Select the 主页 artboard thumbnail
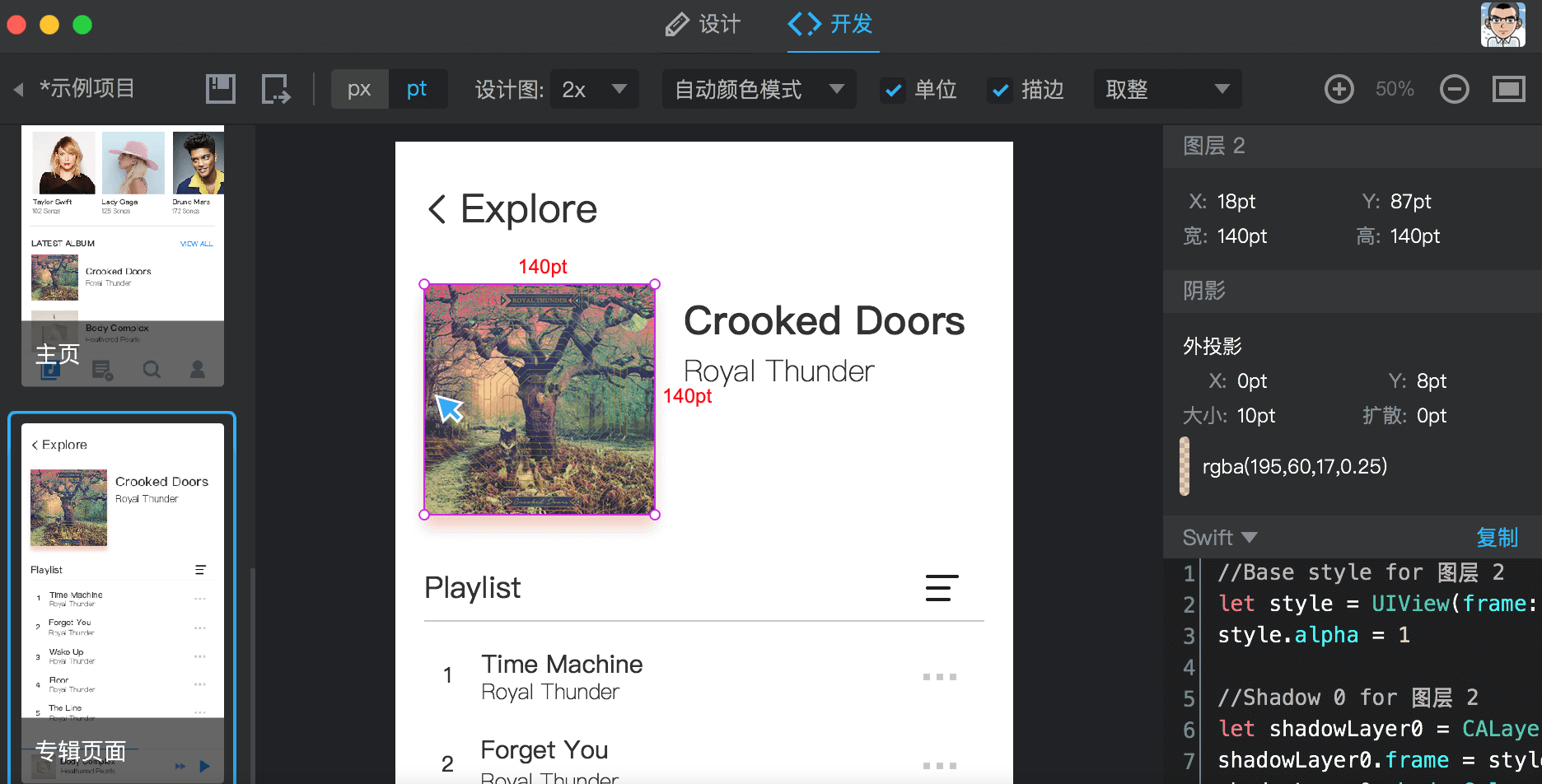This screenshot has height=784, width=1542. pyautogui.click(x=123, y=255)
